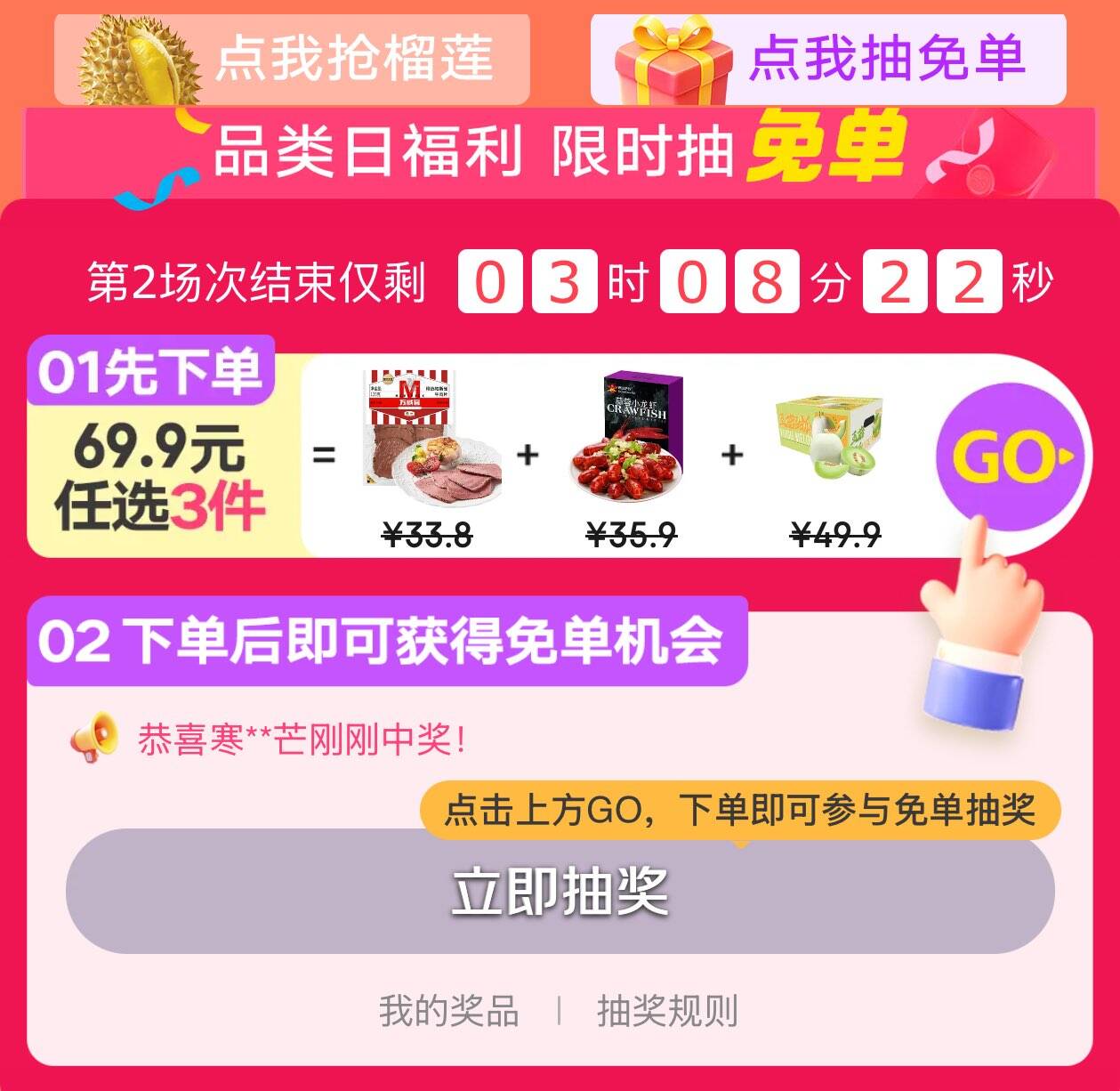Image resolution: width=1120 pixels, height=1091 pixels.
Task: Tap 立即抽奖 to draw now
Action: (x=560, y=891)
